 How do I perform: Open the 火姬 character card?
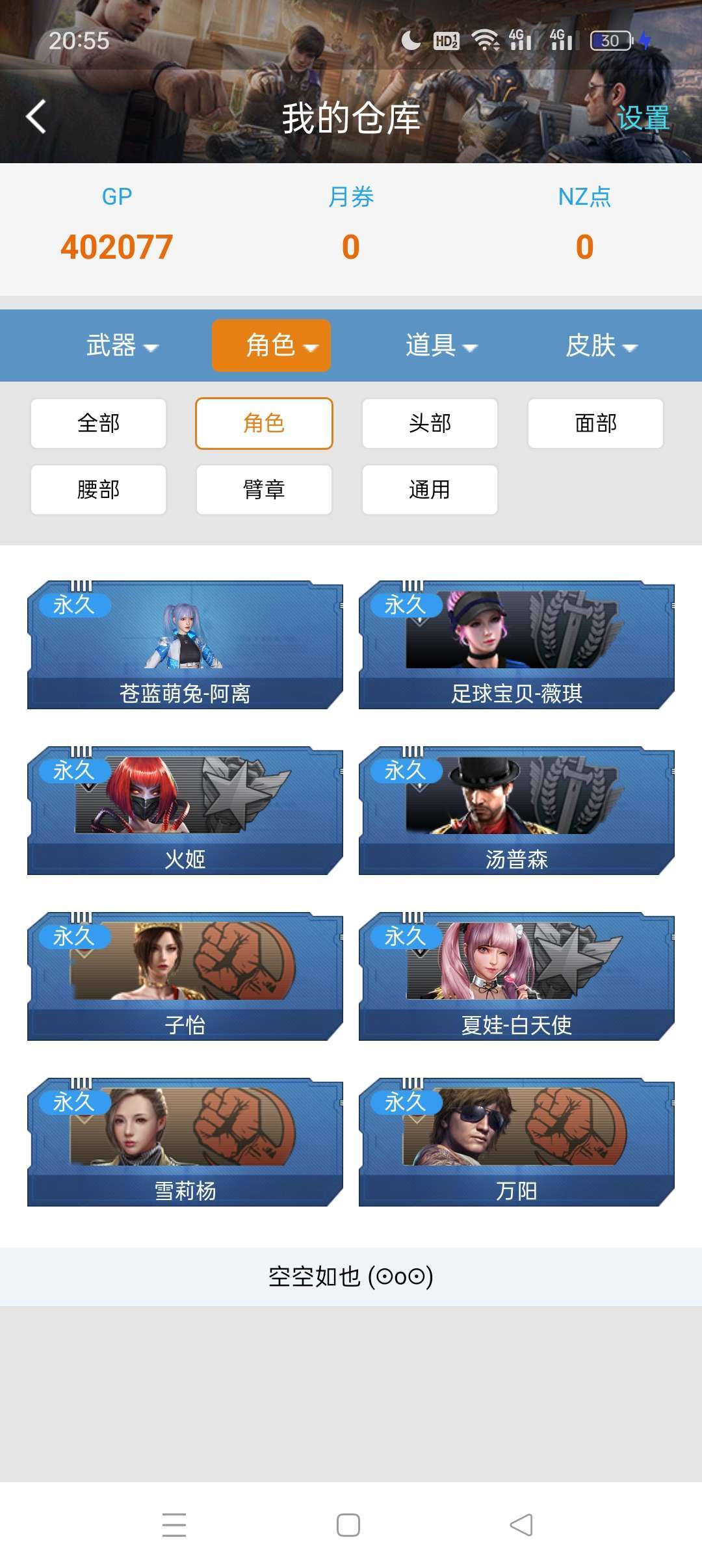pos(185,811)
